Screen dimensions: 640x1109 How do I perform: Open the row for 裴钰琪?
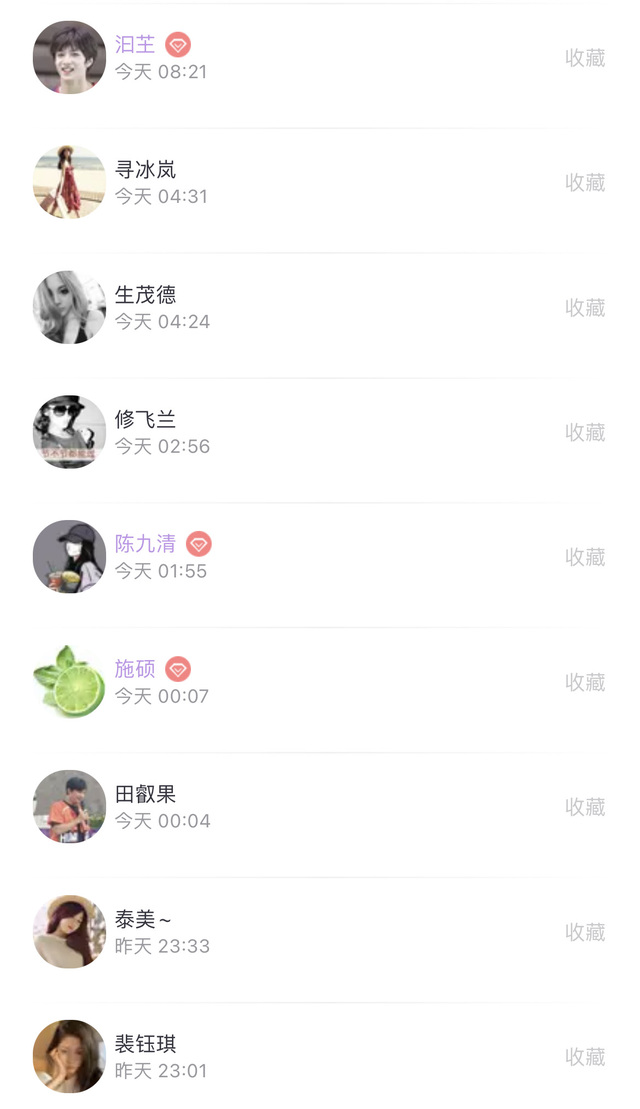(146, 1044)
